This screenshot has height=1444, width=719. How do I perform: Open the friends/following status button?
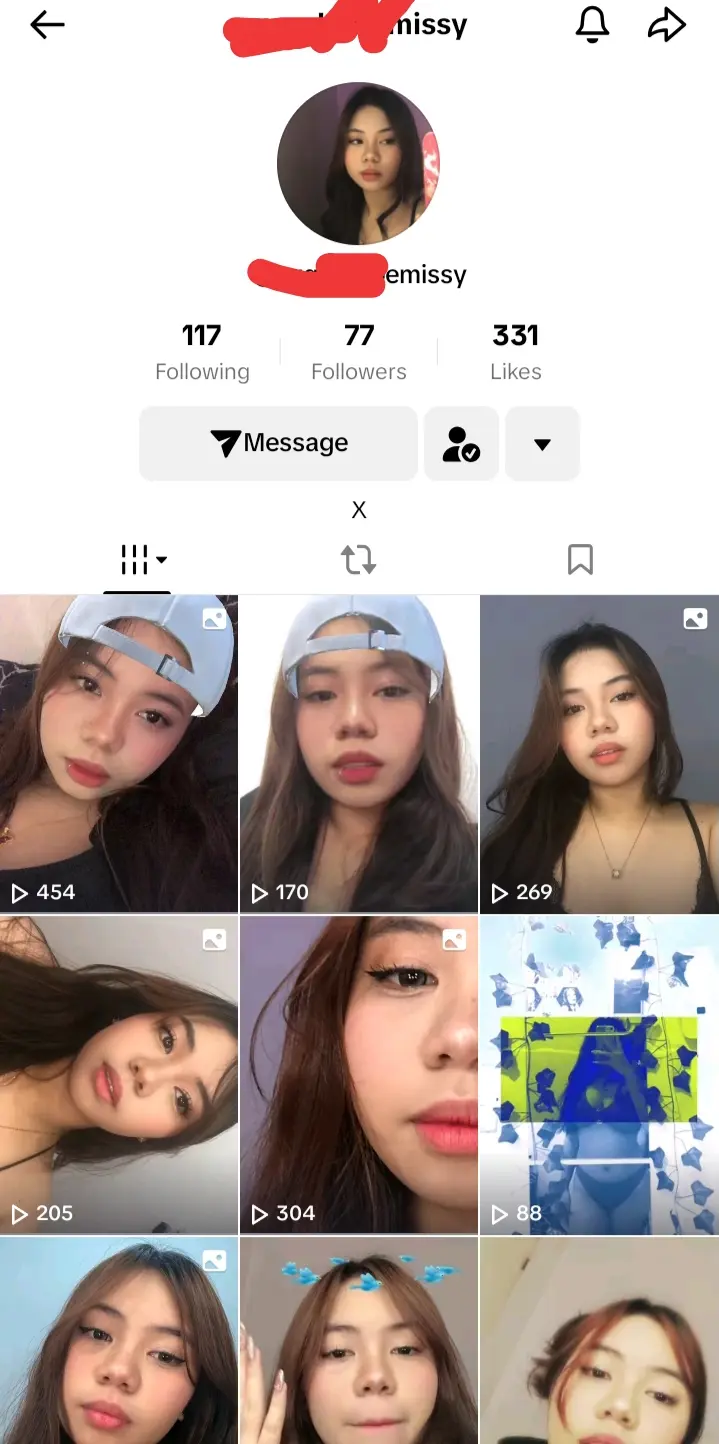461,443
